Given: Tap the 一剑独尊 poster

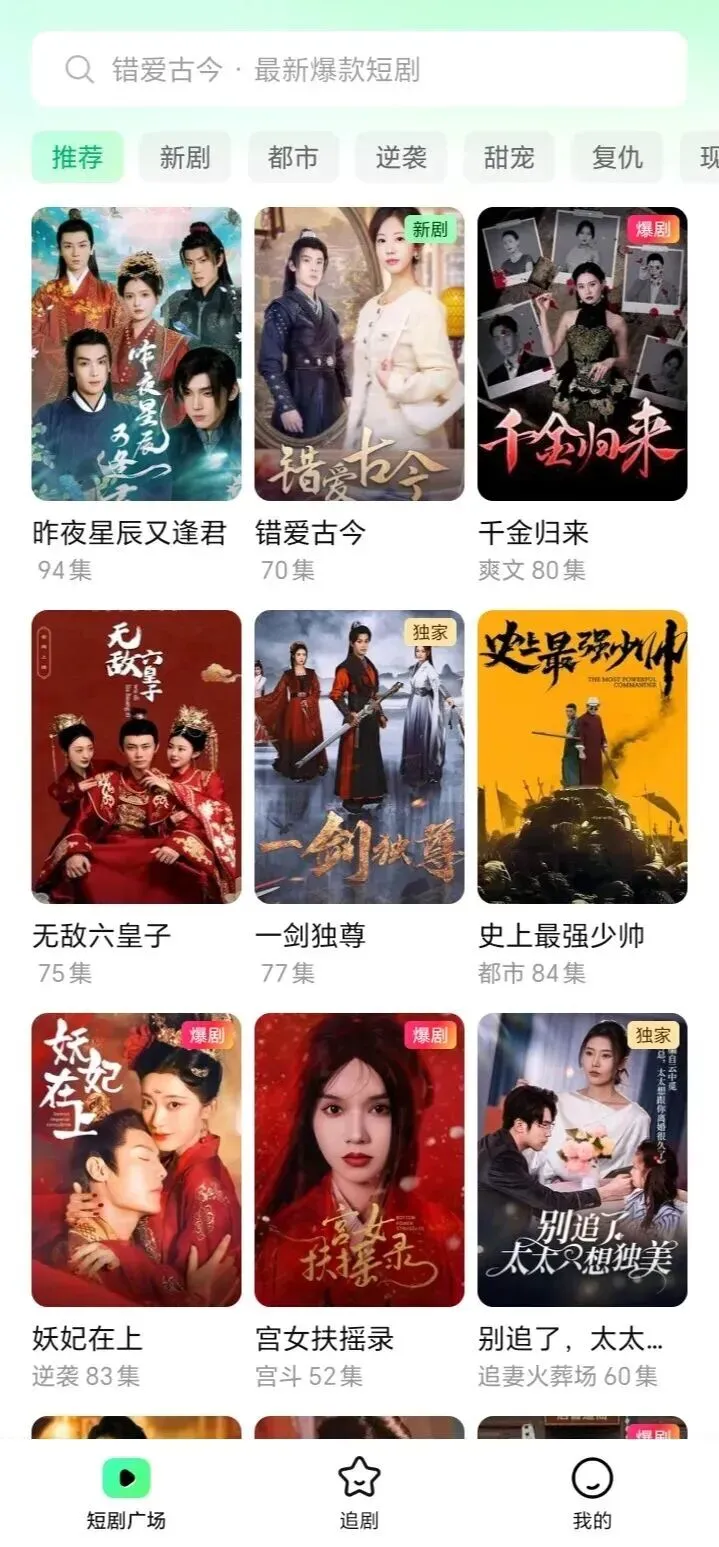Looking at the screenshot, I should pyautogui.click(x=359, y=757).
